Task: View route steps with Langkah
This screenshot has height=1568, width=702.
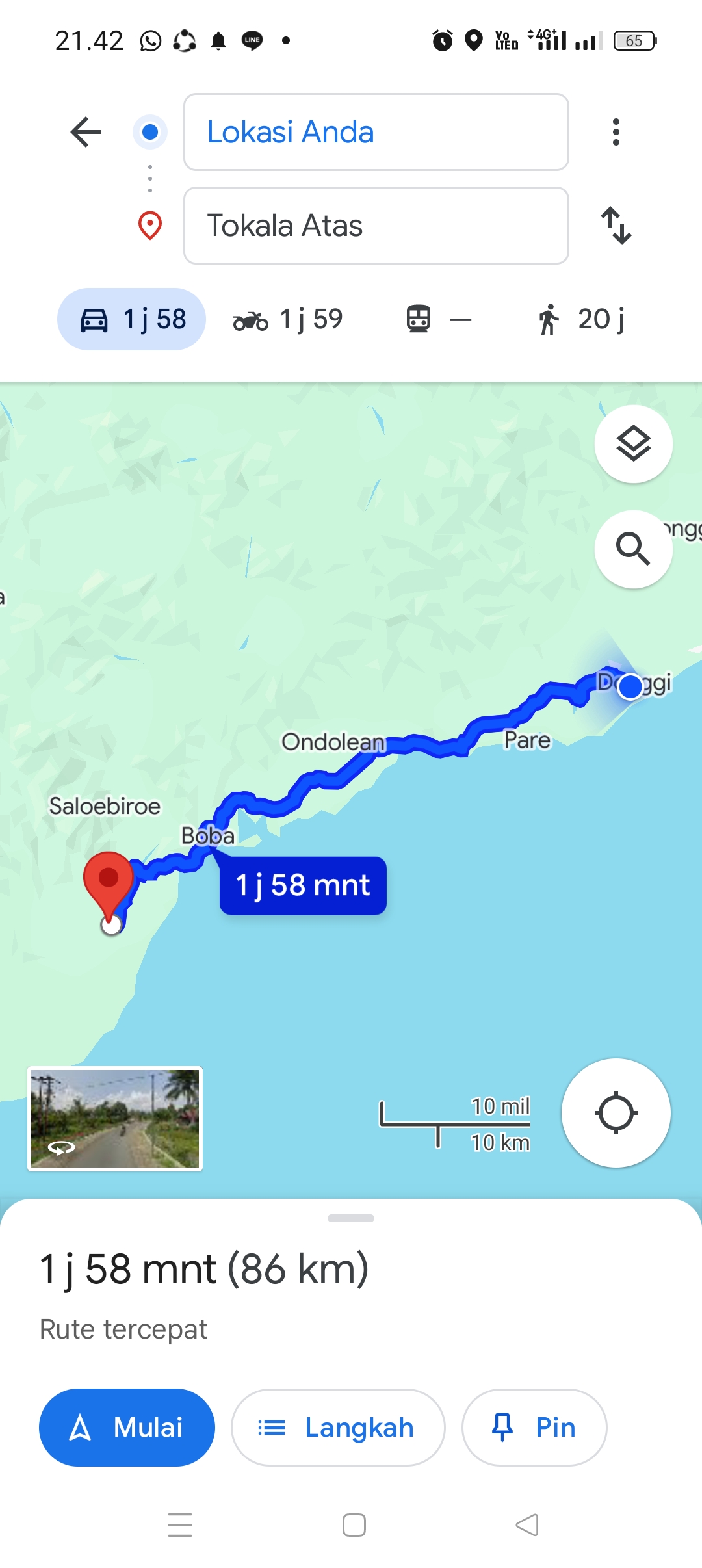Action: pos(338,1428)
